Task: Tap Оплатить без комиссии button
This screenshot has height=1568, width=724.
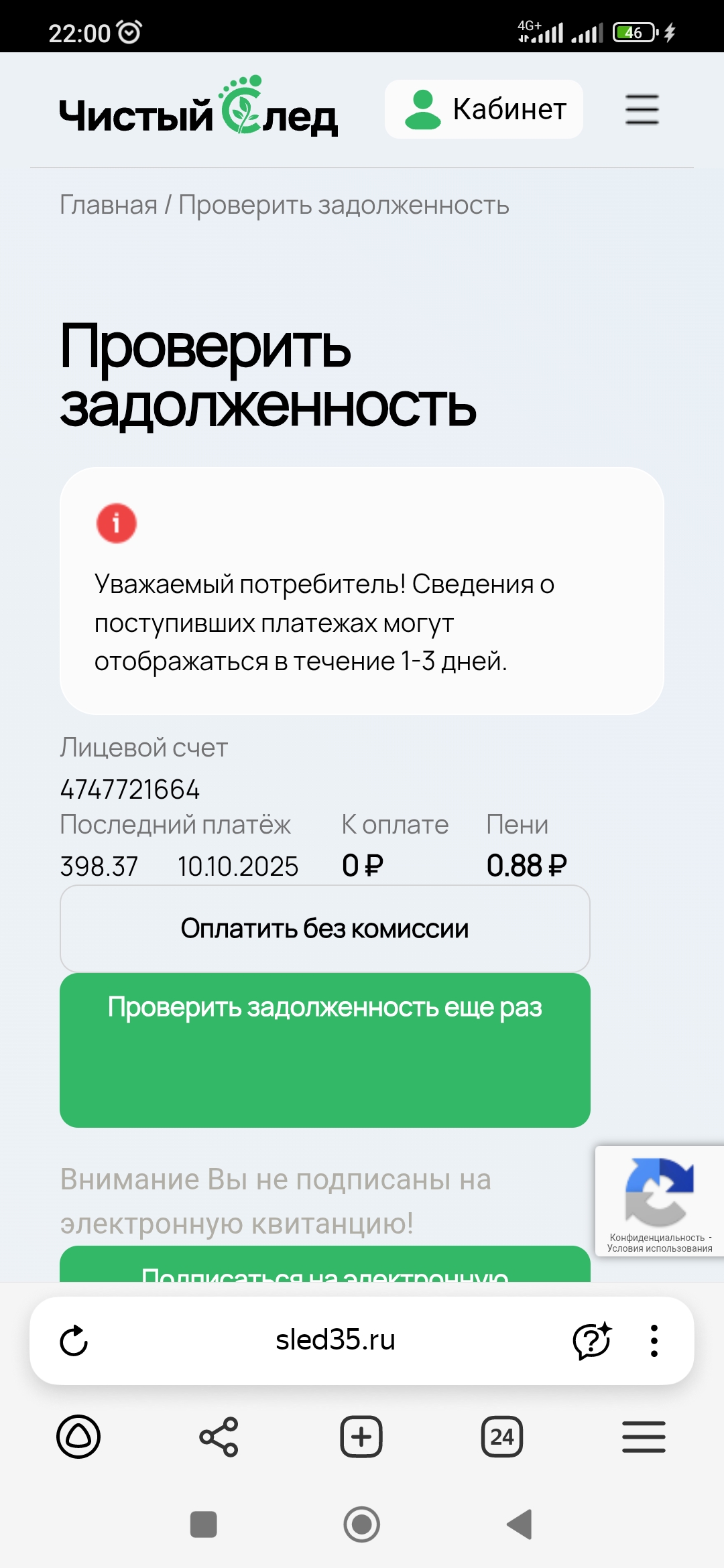Action: click(324, 929)
